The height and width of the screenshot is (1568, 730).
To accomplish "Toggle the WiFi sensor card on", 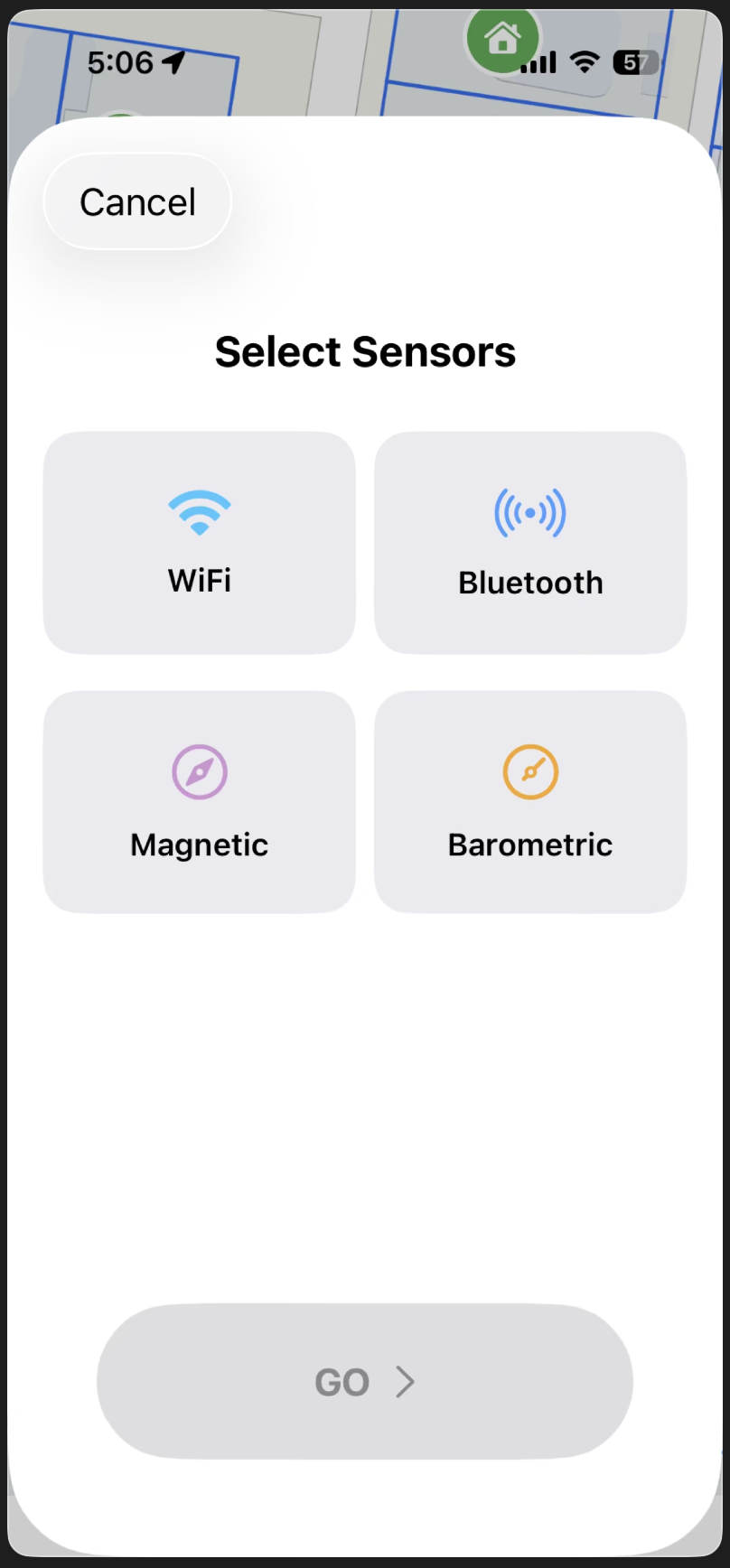I will (199, 542).
